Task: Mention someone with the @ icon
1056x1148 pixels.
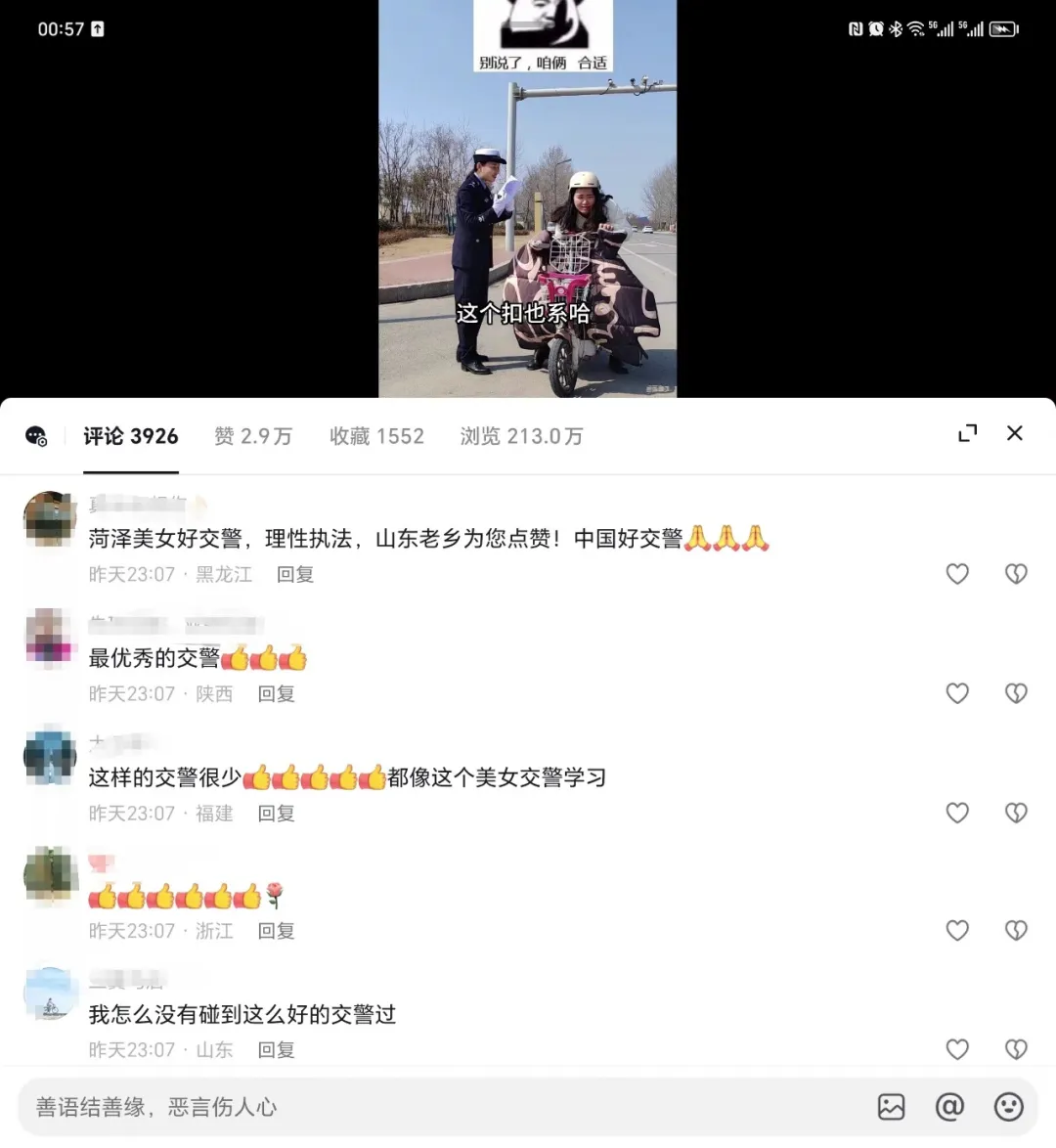Action: pyautogui.click(x=949, y=1107)
